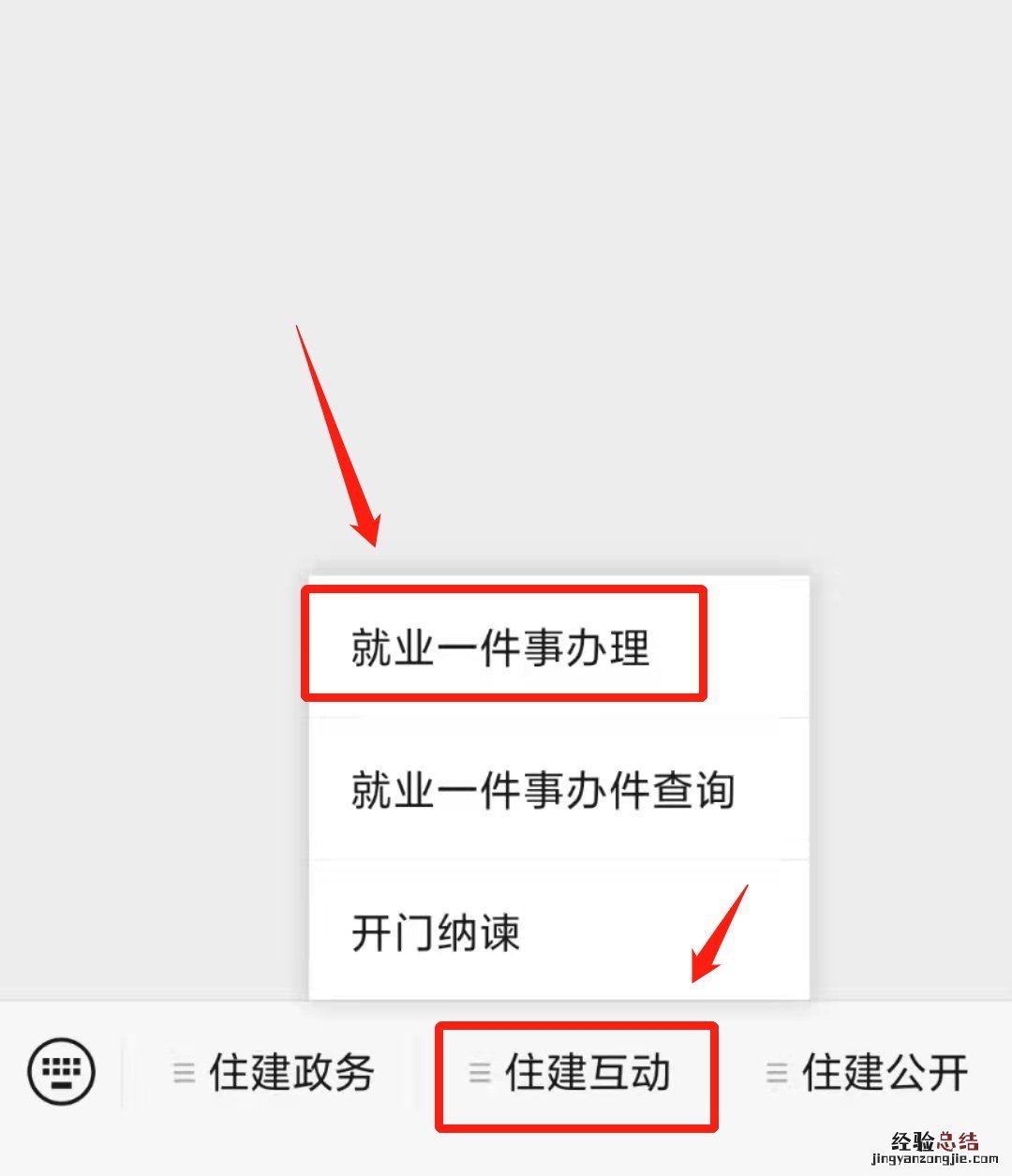The width and height of the screenshot is (1012, 1176).
Task: Open 就业一件事办件查询
Action: [x=543, y=790]
